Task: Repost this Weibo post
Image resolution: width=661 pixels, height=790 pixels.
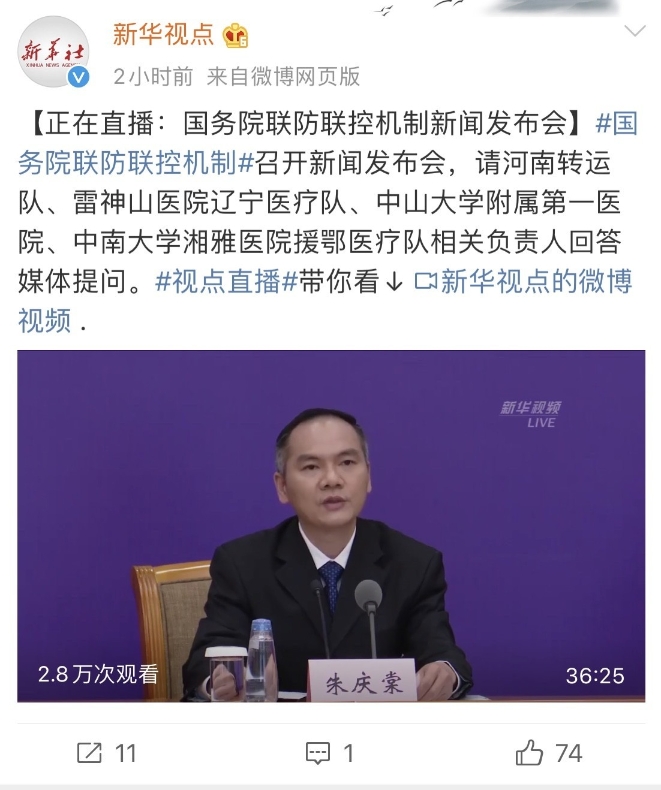Action: click(107, 753)
